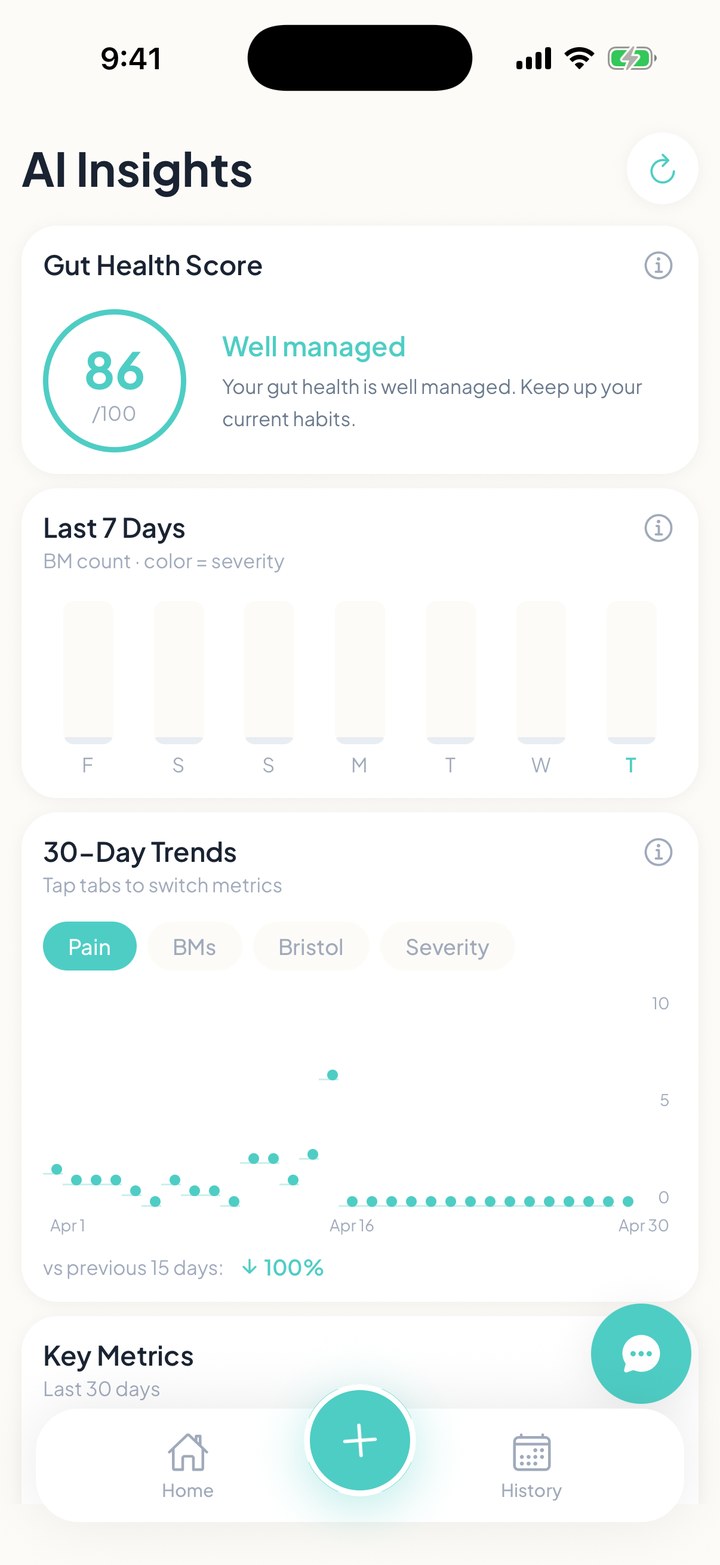
Task: Tap the peak data point in the Pain chart
Action: pyautogui.click(x=331, y=1075)
